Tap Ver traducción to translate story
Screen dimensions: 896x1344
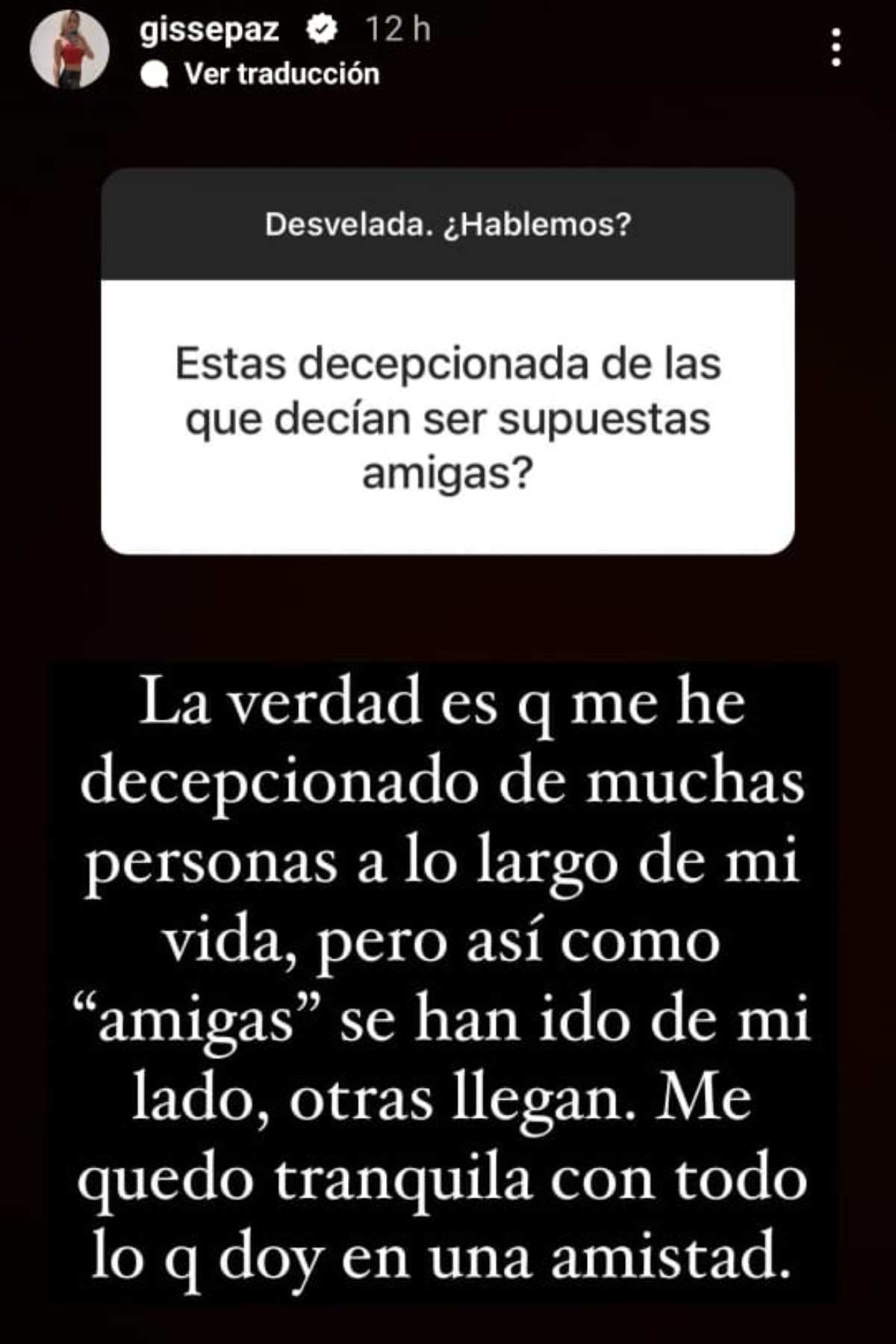(x=281, y=74)
